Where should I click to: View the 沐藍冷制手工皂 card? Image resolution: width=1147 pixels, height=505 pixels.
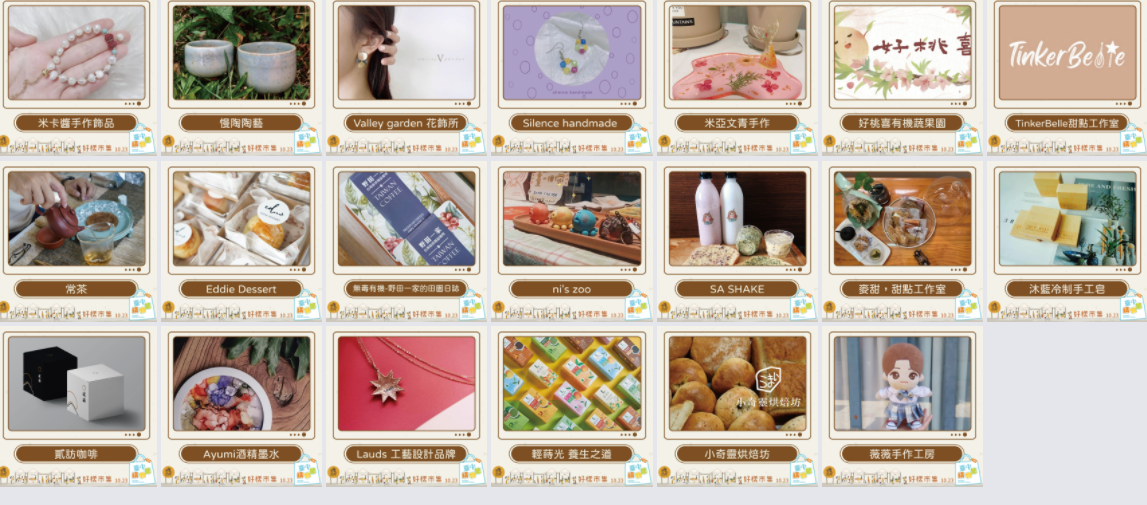1067,220
